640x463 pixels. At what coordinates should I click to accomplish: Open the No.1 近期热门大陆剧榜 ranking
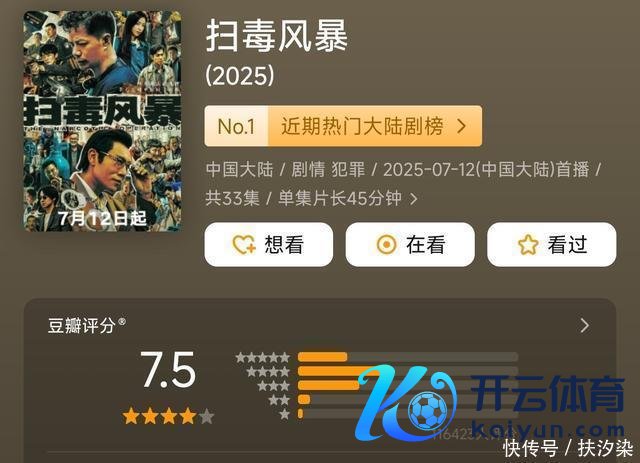[x=343, y=126]
